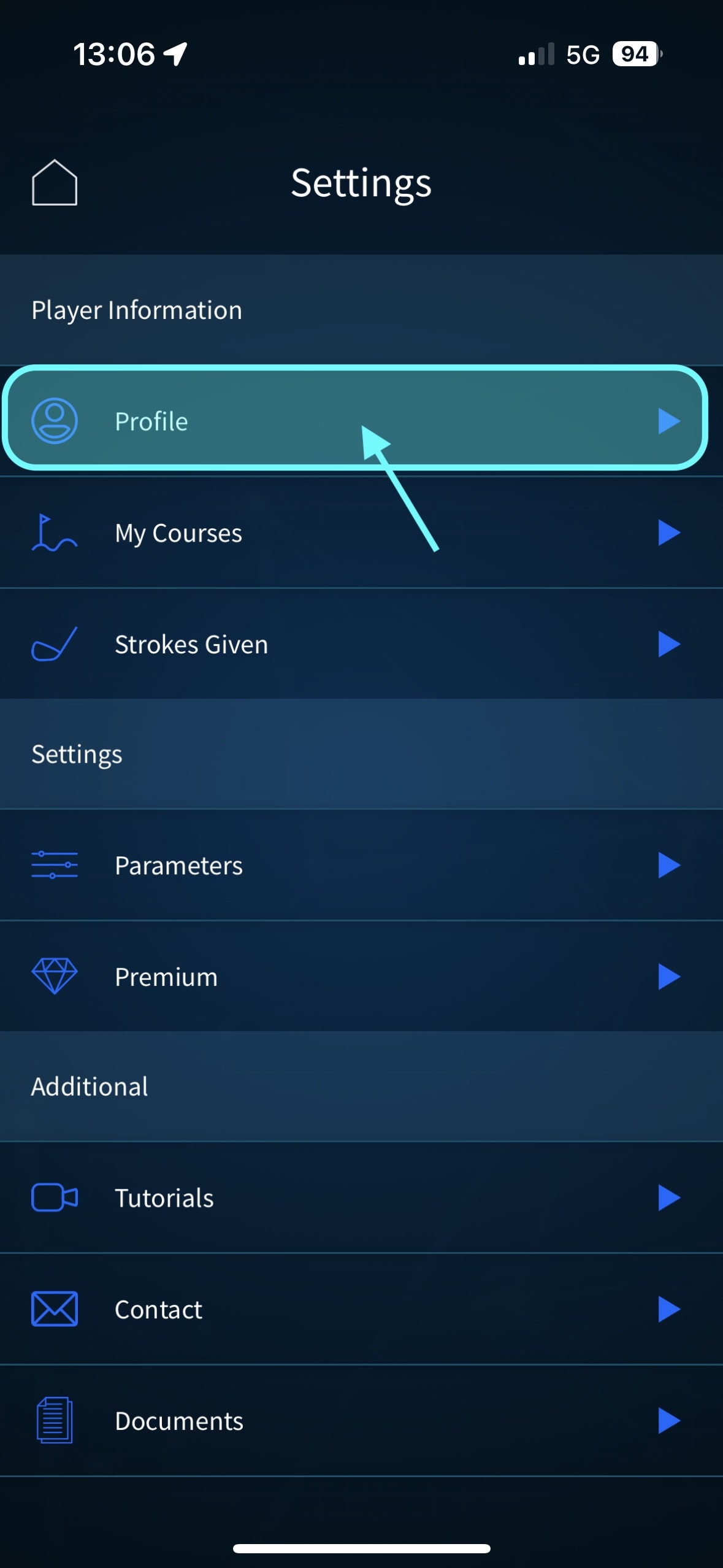Open the Contact row
723x1568 pixels.
coord(356,1309)
